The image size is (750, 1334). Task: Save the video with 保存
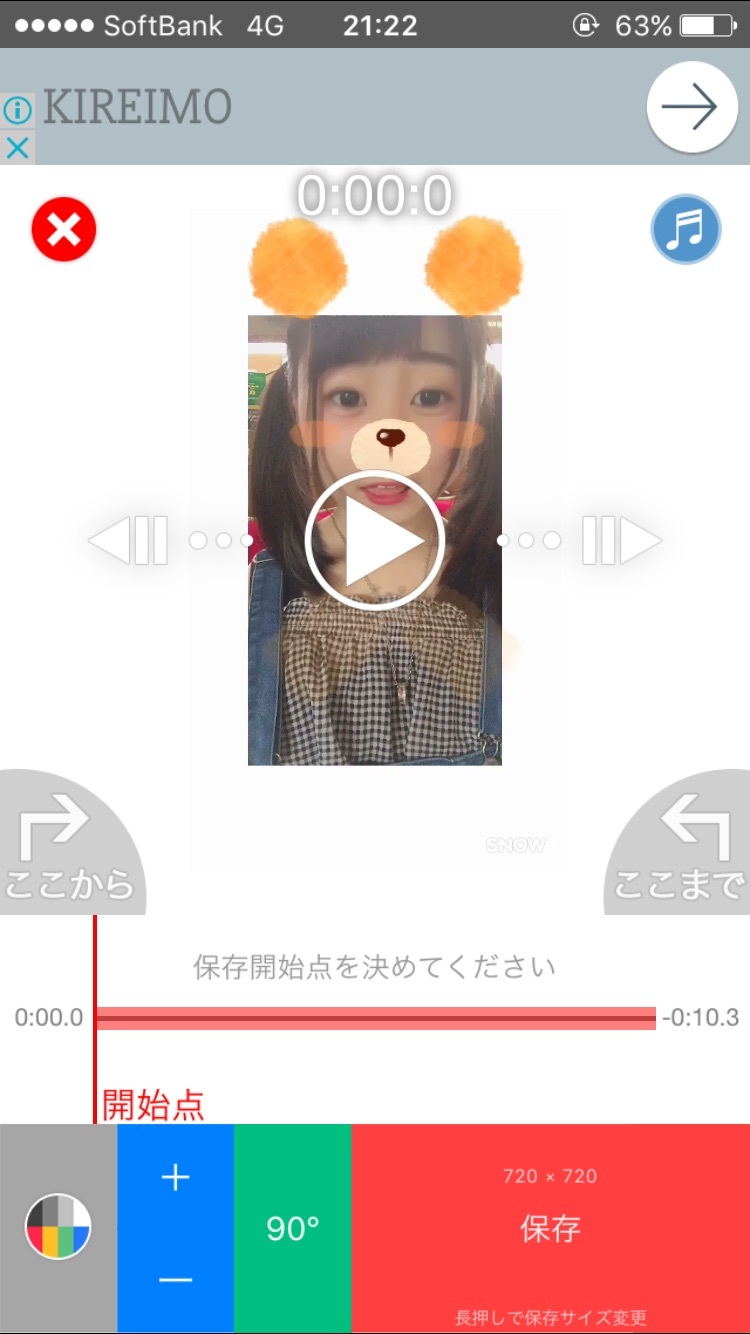(x=550, y=1228)
